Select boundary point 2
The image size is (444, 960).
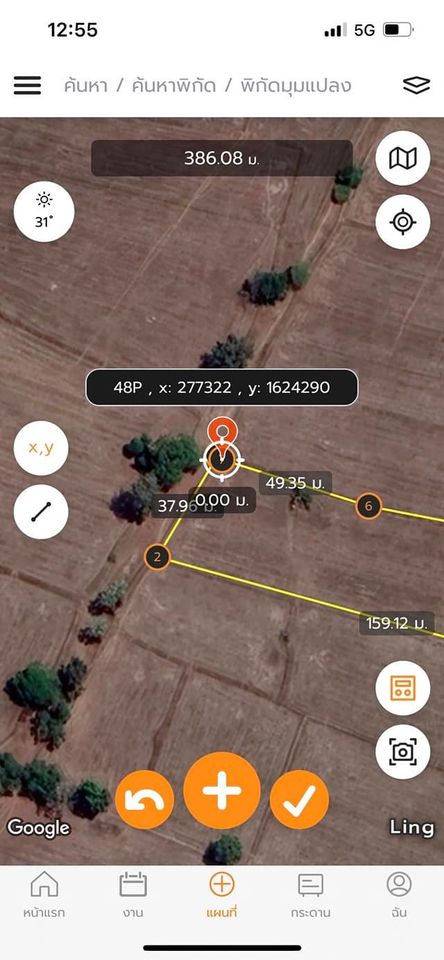pyautogui.click(x=157, y=557)
